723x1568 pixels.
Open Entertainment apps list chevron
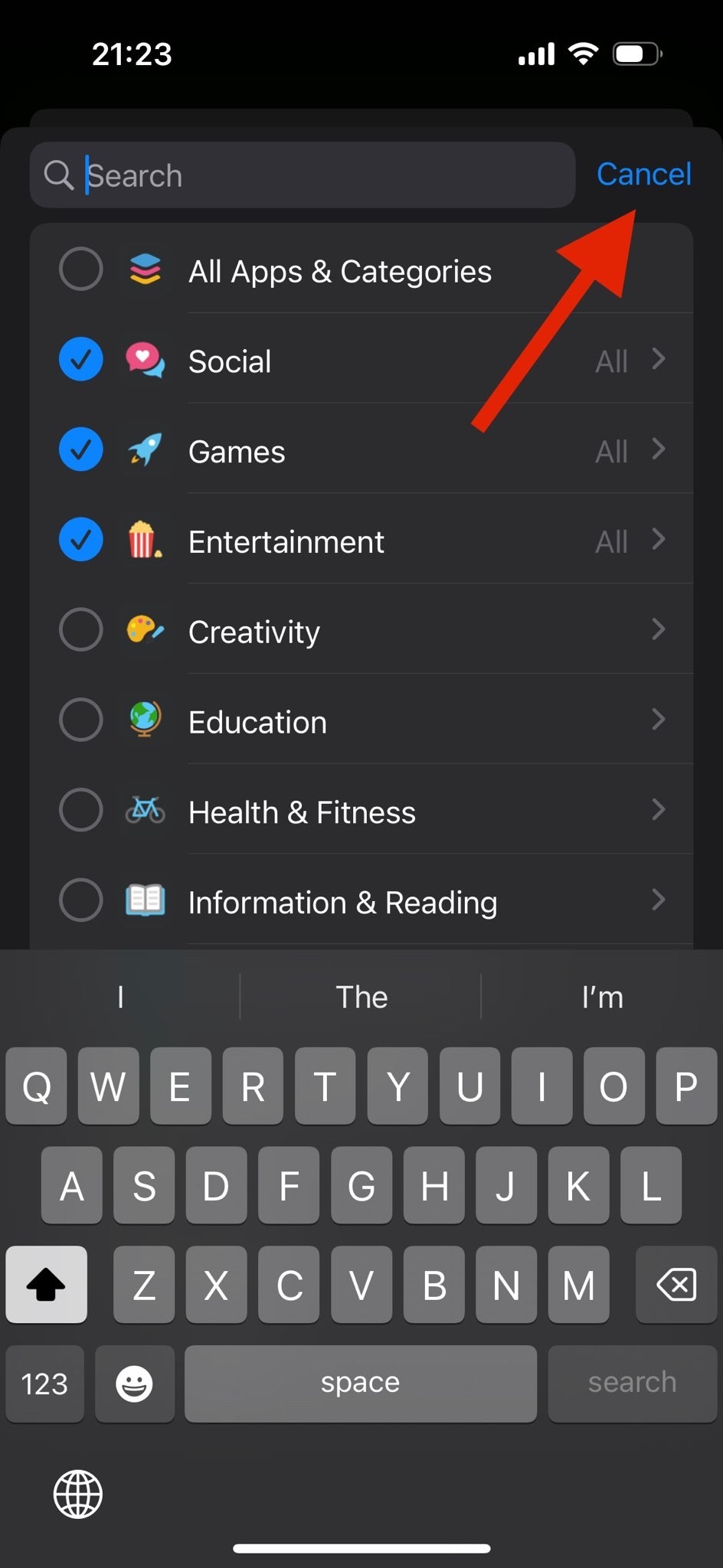point(658,540)
